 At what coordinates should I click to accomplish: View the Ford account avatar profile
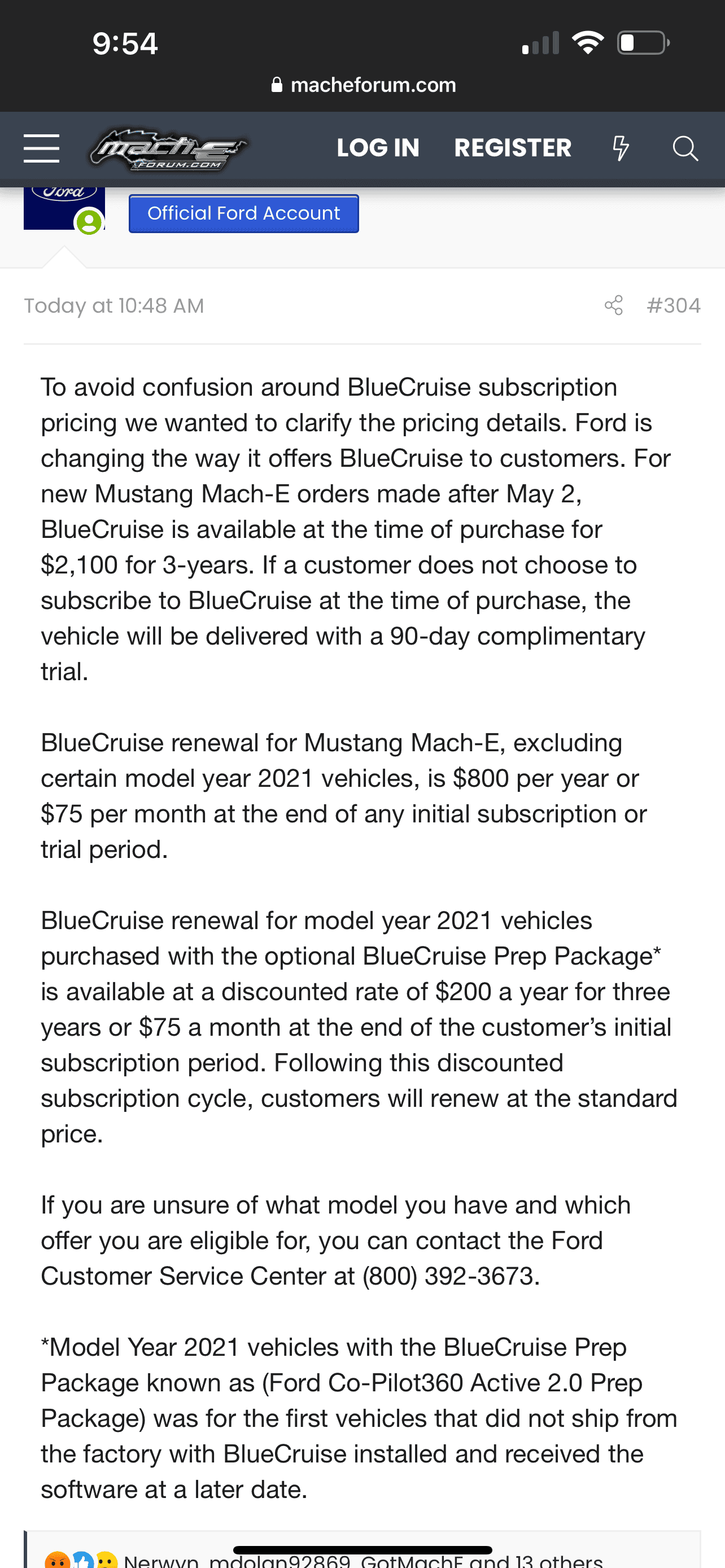(x=64, y=209)
